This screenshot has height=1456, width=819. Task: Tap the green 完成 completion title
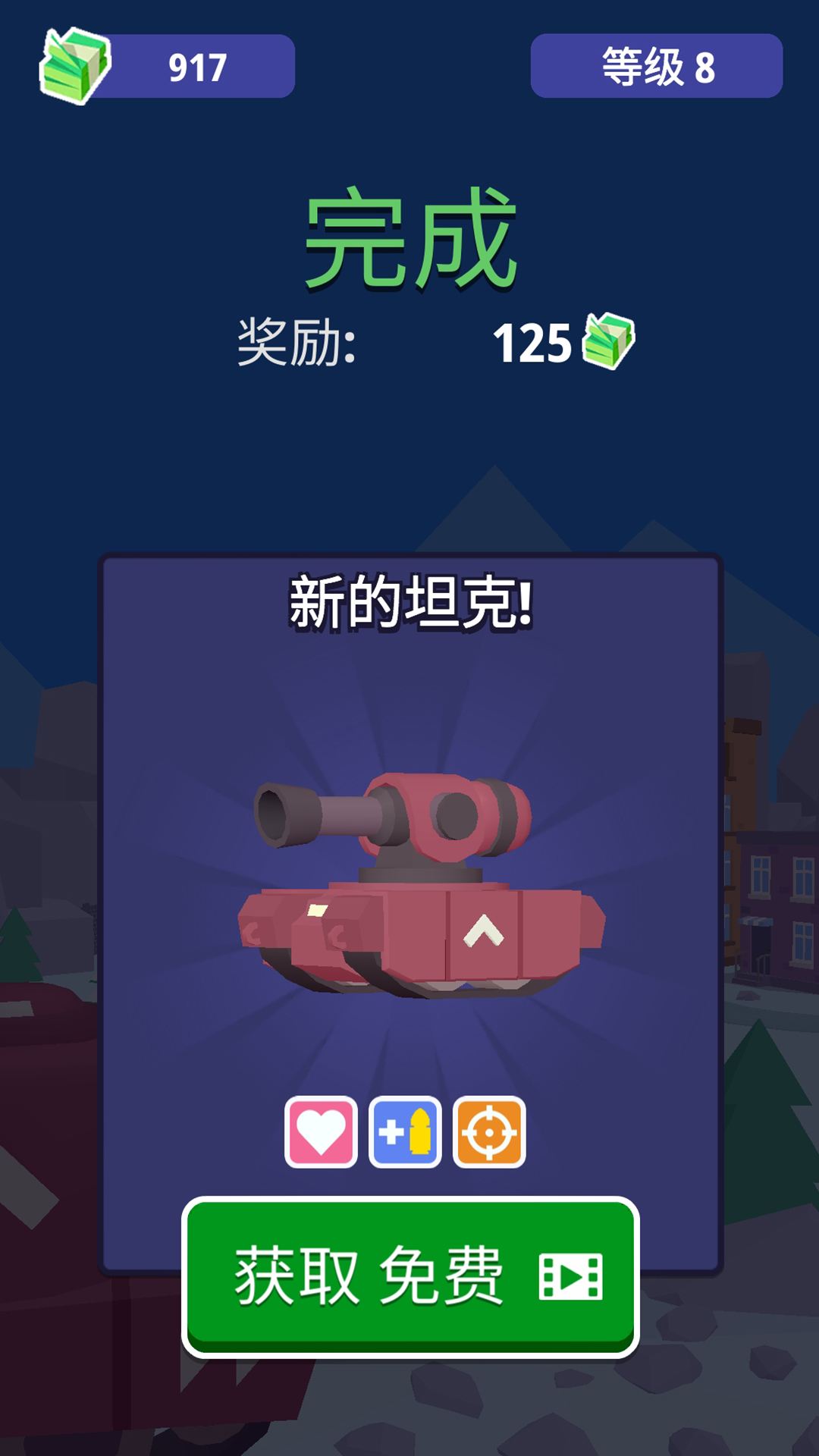[x=409, y=239]
